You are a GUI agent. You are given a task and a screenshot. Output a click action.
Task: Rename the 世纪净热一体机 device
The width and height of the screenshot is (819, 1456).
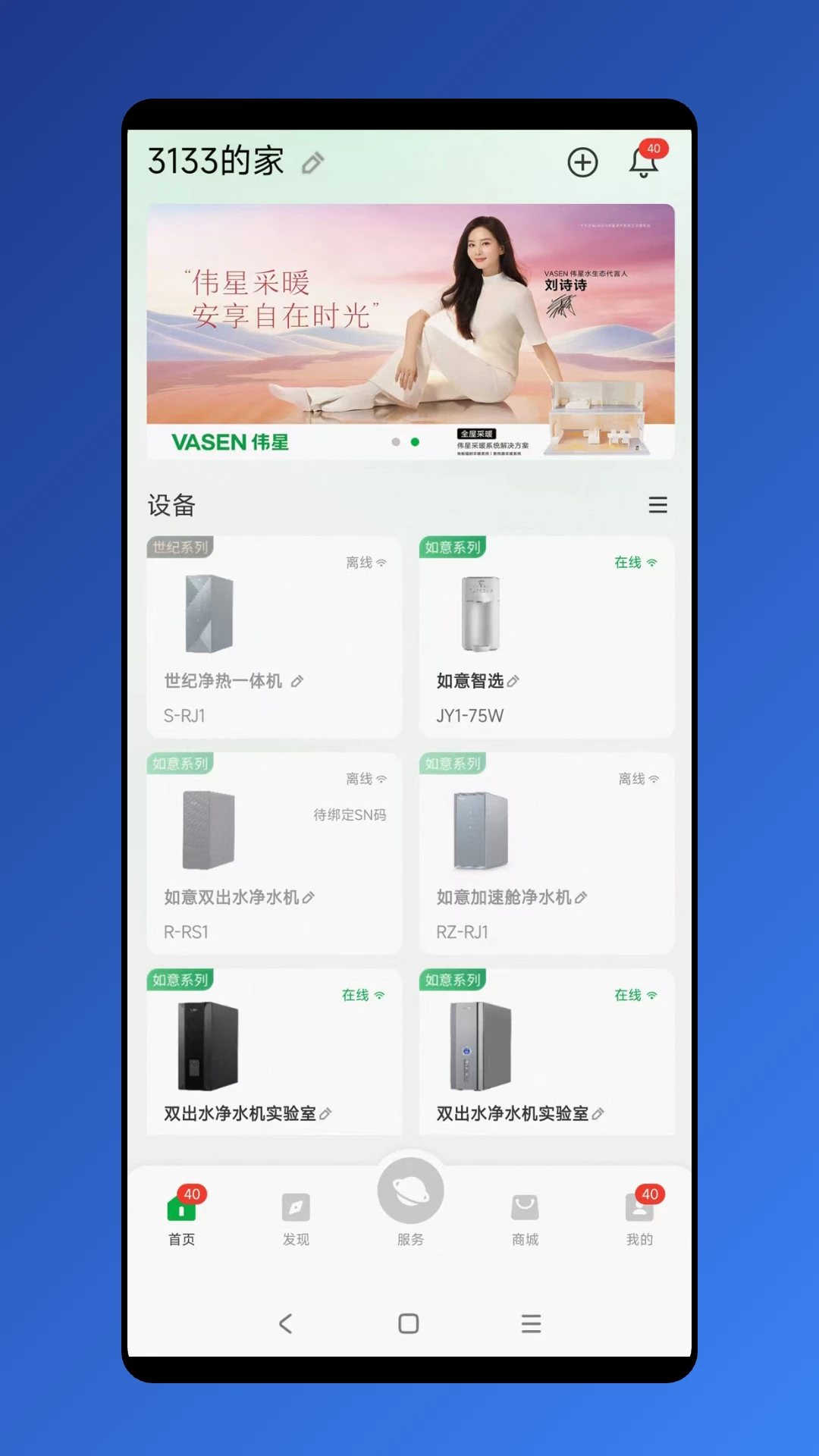coord(297,681)
